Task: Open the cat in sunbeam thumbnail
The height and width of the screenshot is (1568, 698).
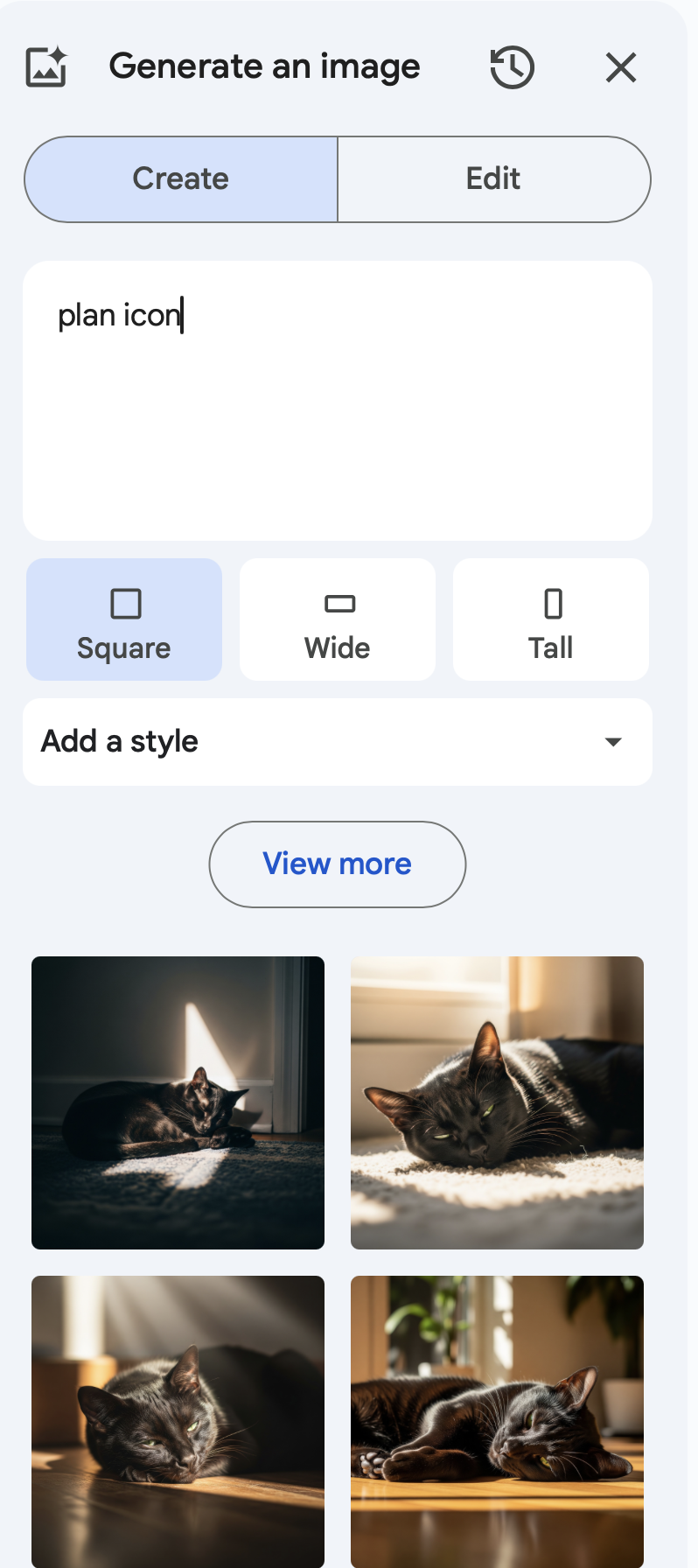Action: point(178,1102)
